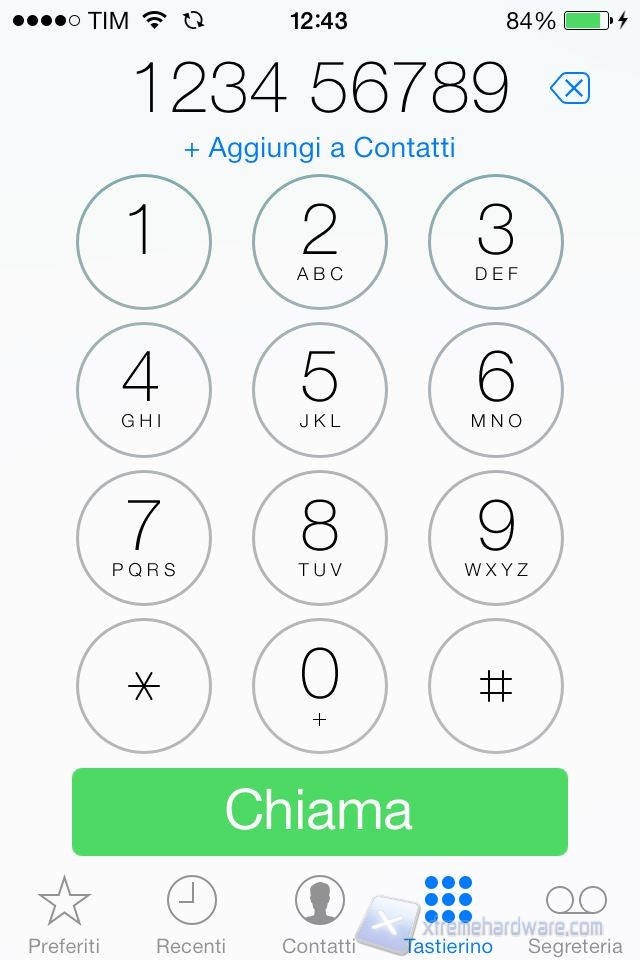Enter the asterisk key
Image resolution: width=640 pixels, height=960 pixels.
pyautogui.click(x=144, y=686)
